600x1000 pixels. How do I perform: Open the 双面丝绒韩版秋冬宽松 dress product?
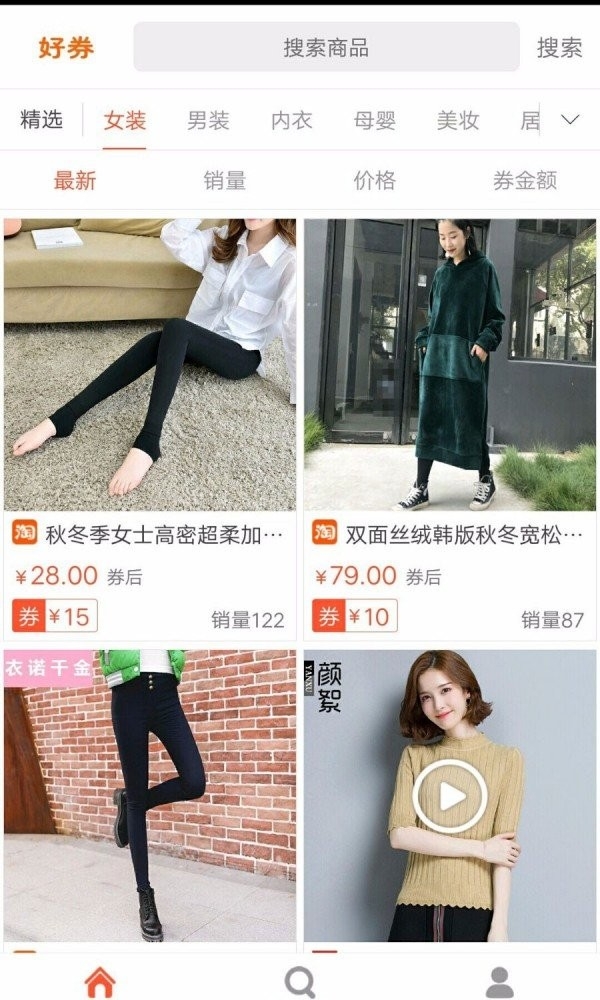(x=450, y=365)
